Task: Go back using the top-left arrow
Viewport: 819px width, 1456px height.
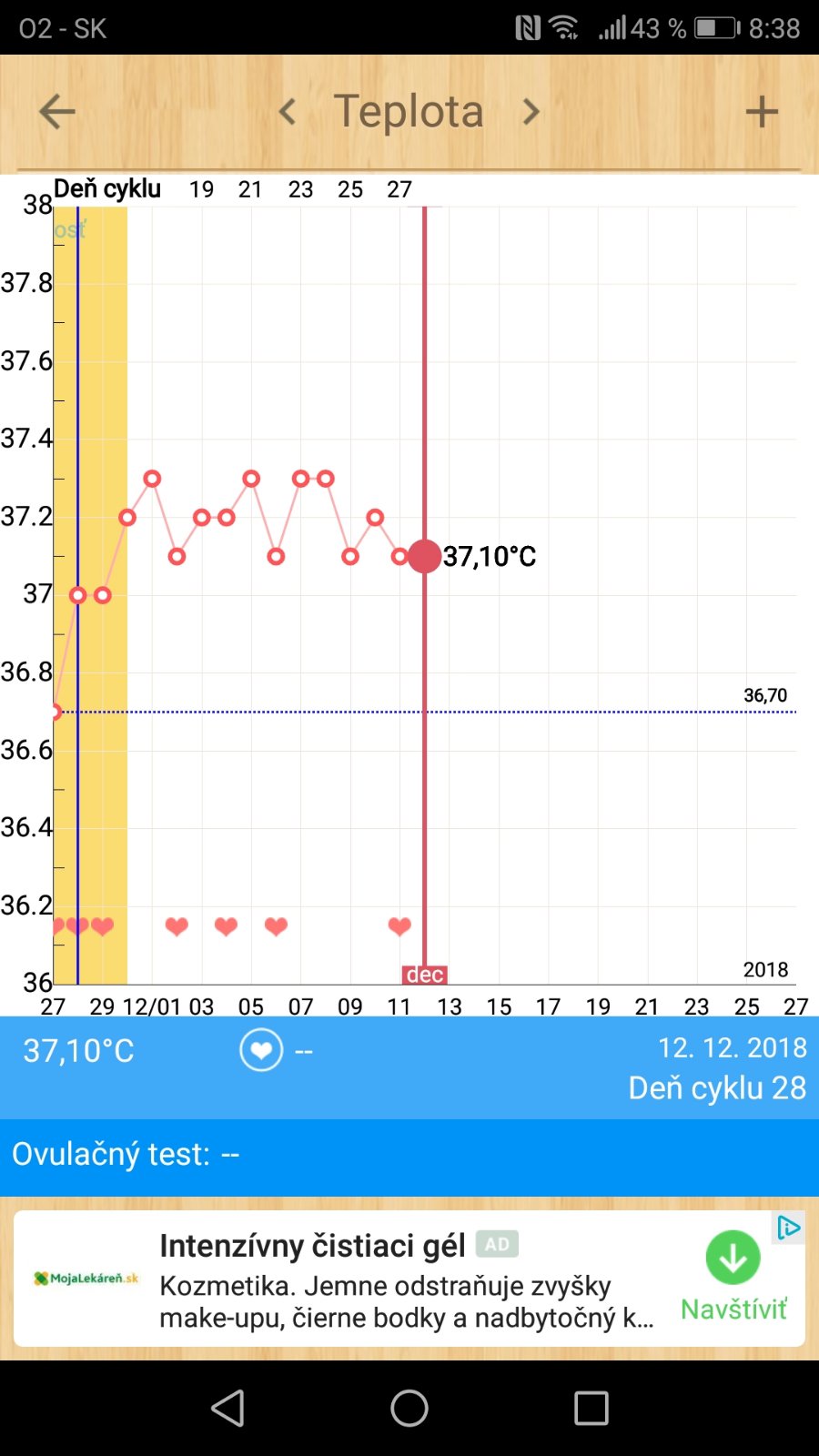Action: [x=56, y=112]
